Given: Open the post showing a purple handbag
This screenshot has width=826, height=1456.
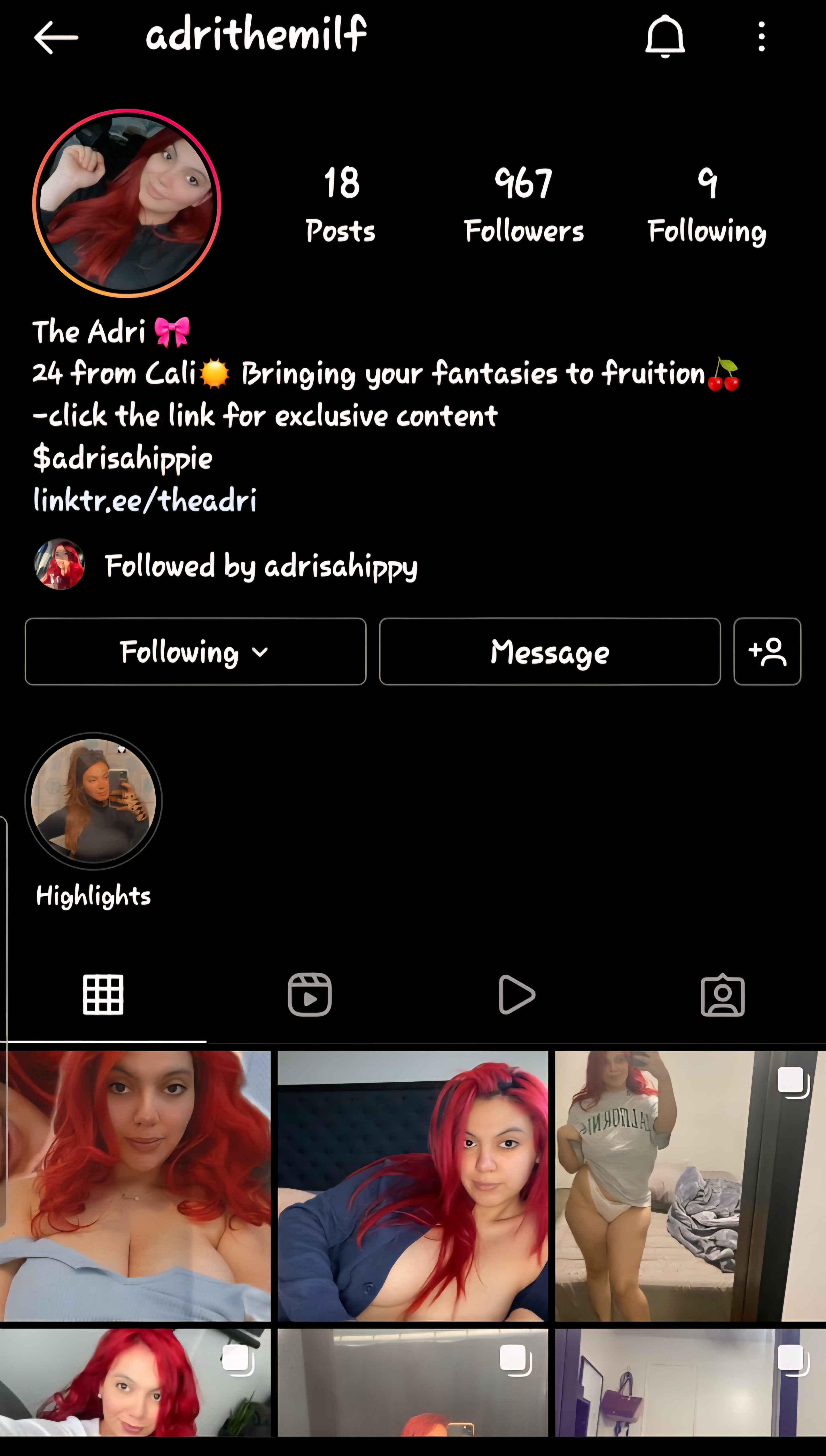Looking at the screenshot, I should pyautogui.click(x=690, y=1385).
